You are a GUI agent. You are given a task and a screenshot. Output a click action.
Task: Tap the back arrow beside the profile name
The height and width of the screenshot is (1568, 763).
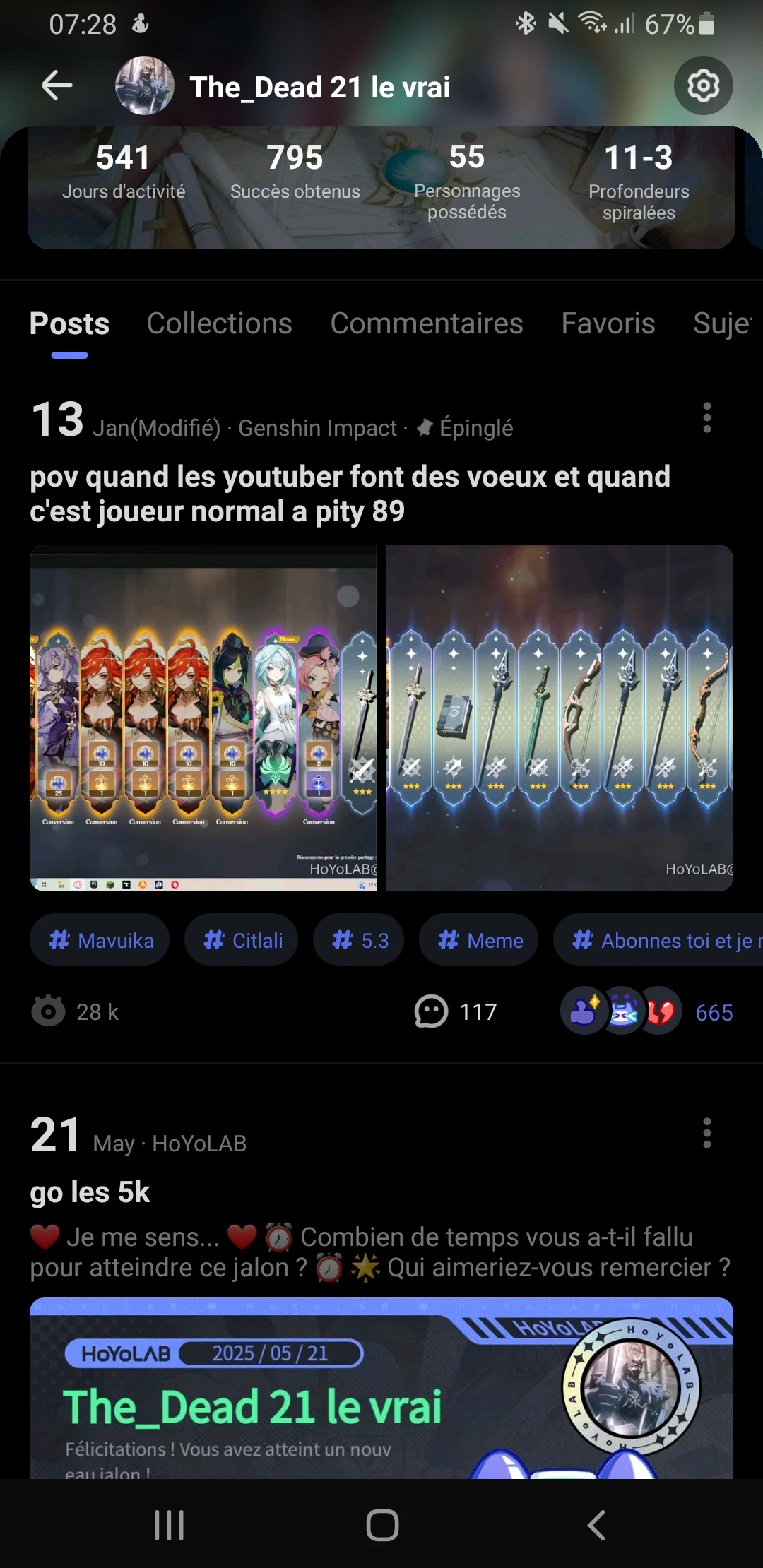(56, 85)
